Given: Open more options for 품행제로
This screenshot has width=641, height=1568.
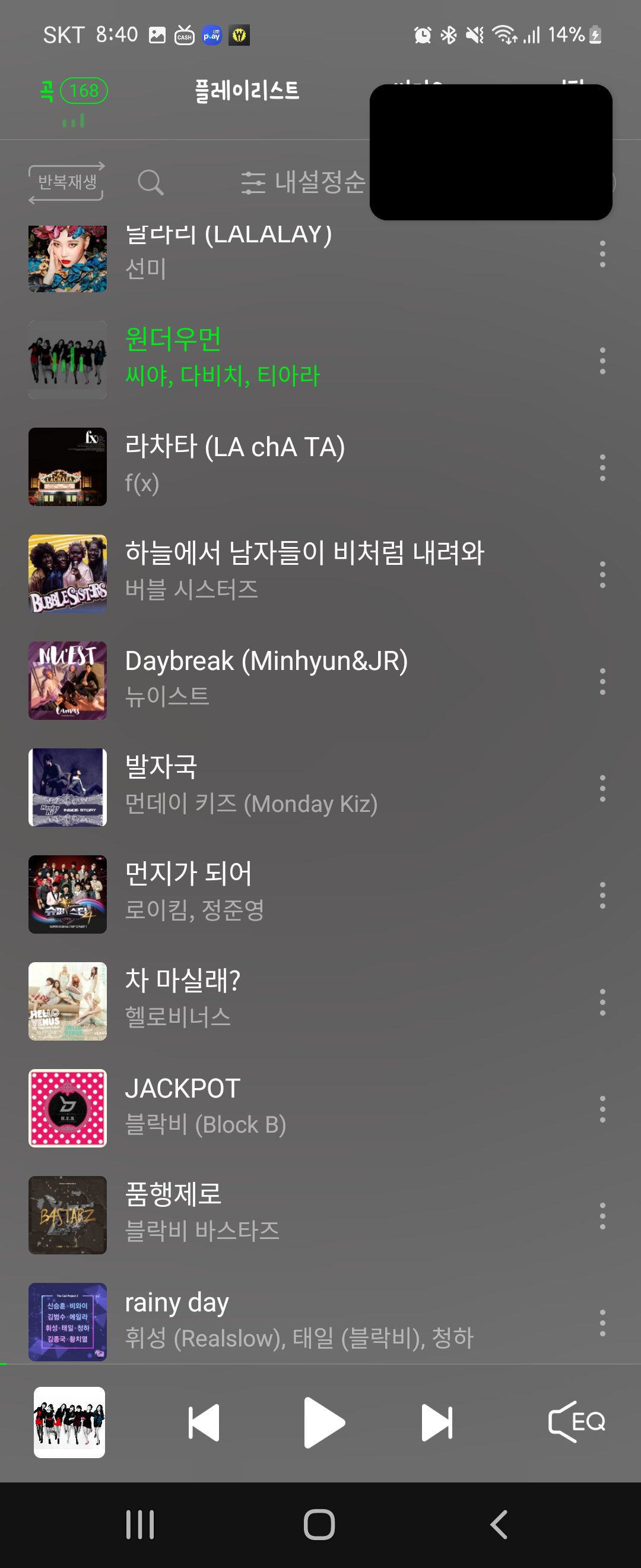Looking at the screenshot, I should [602, 1215].
